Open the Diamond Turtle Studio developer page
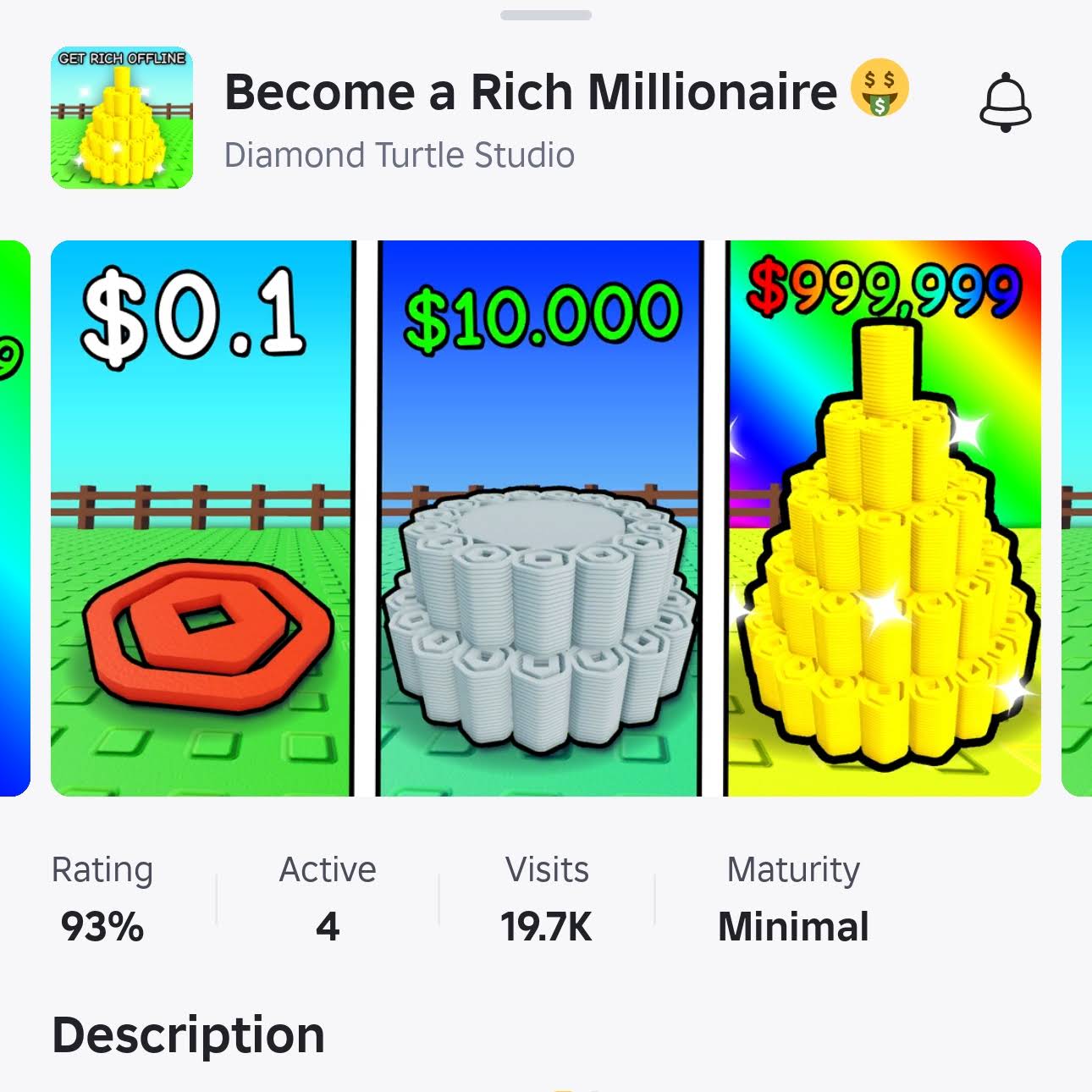The height and width of the screenshot is (1092, 1092). [399, 156]
